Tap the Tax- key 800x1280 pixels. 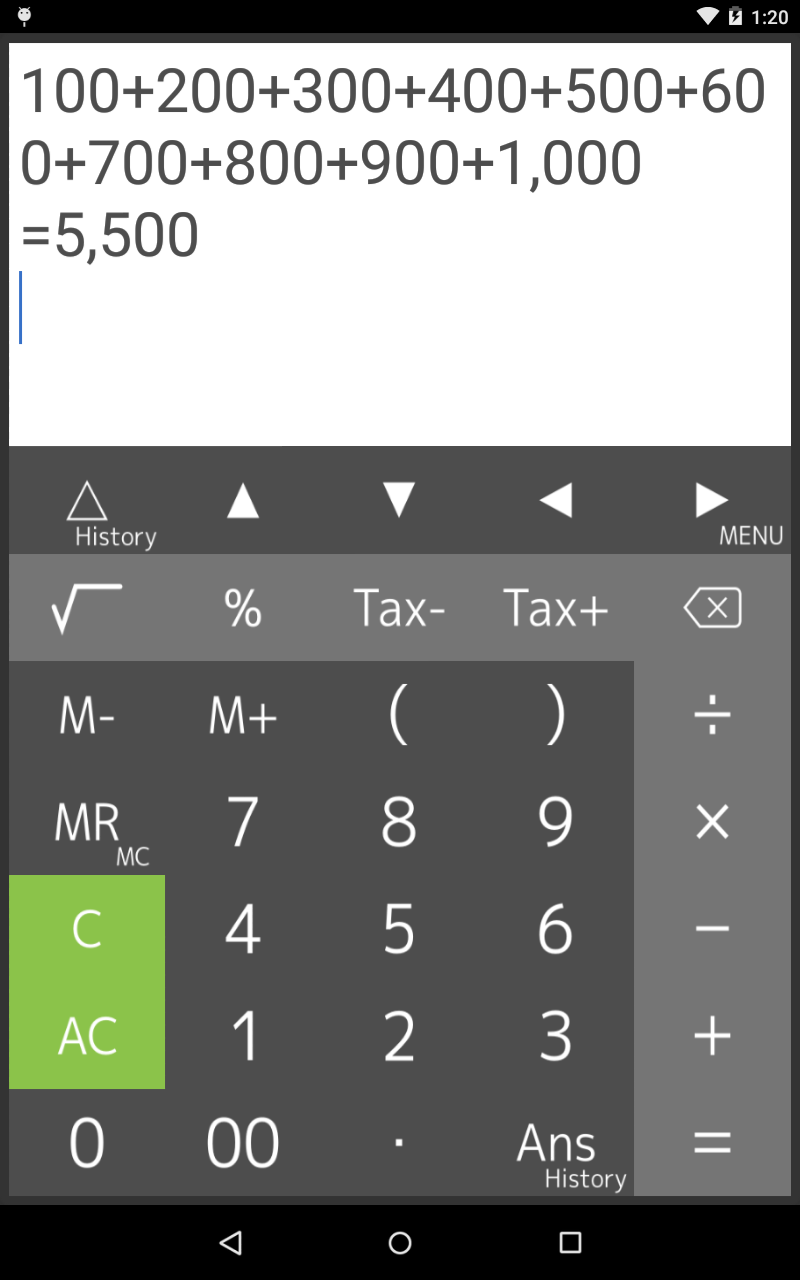pyautogui.click(x=399, y=608)
